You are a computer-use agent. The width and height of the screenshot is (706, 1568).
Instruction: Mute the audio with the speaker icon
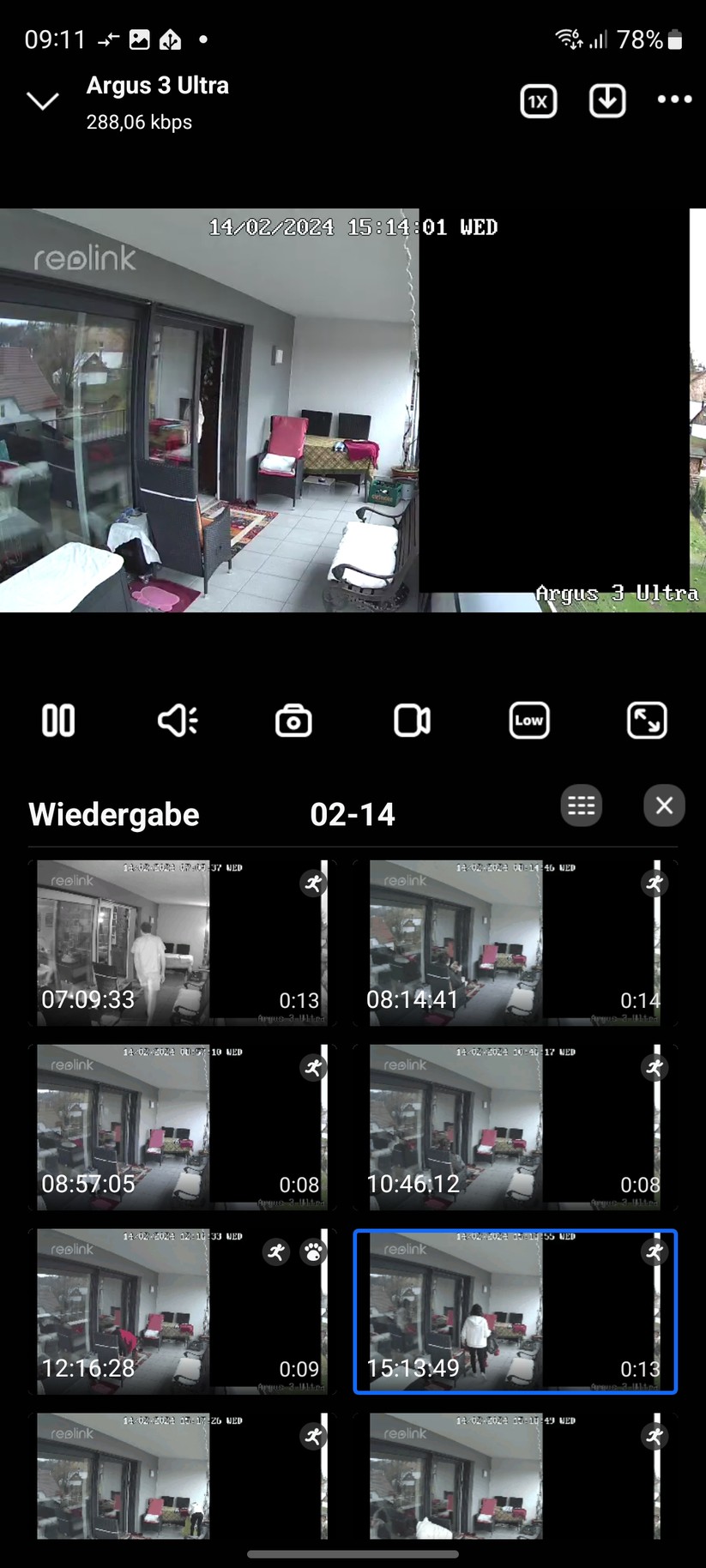(x=176, y=721)
